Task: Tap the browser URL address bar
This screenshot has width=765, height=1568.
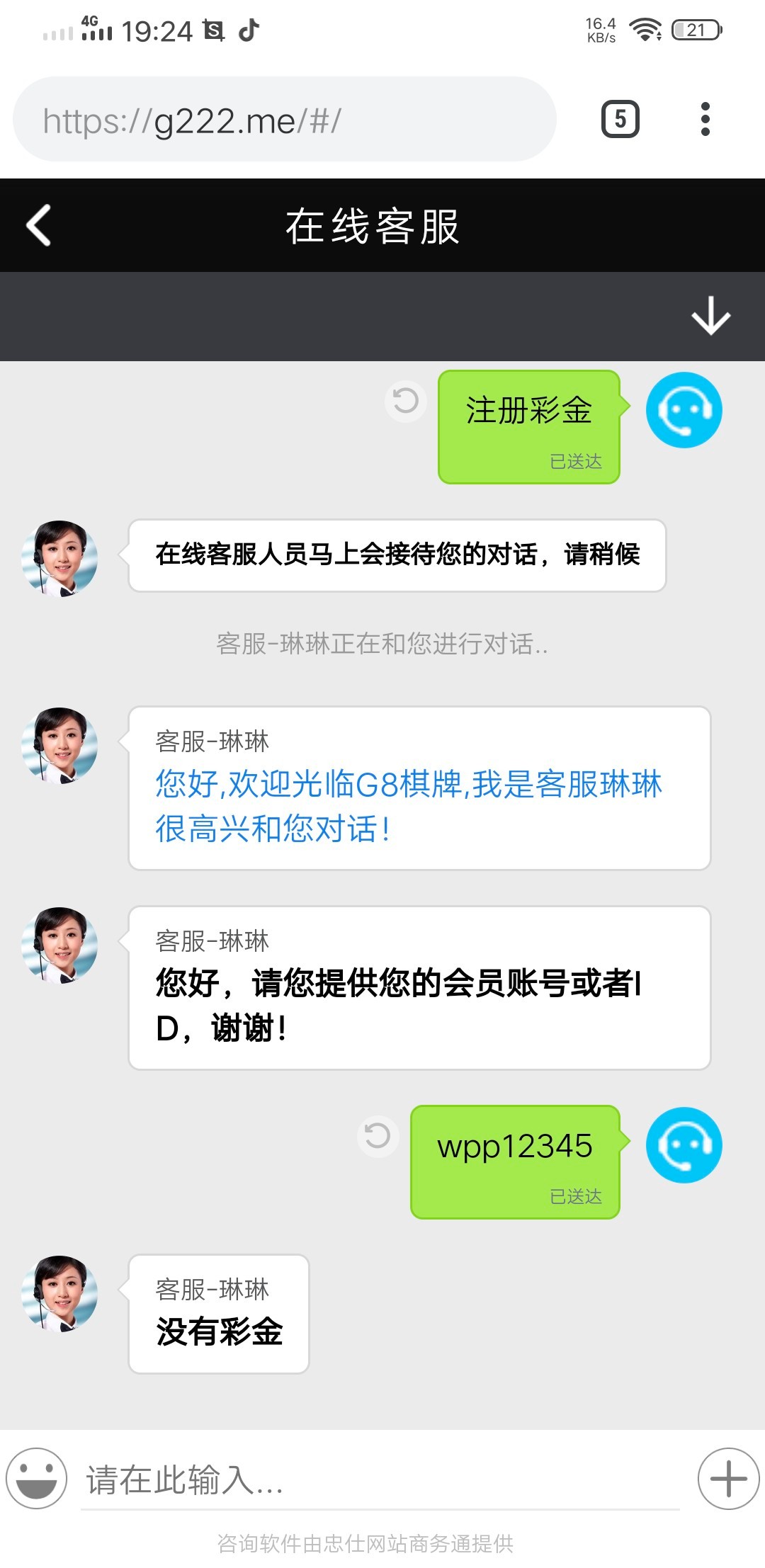Action: click(x=283, y=120)
